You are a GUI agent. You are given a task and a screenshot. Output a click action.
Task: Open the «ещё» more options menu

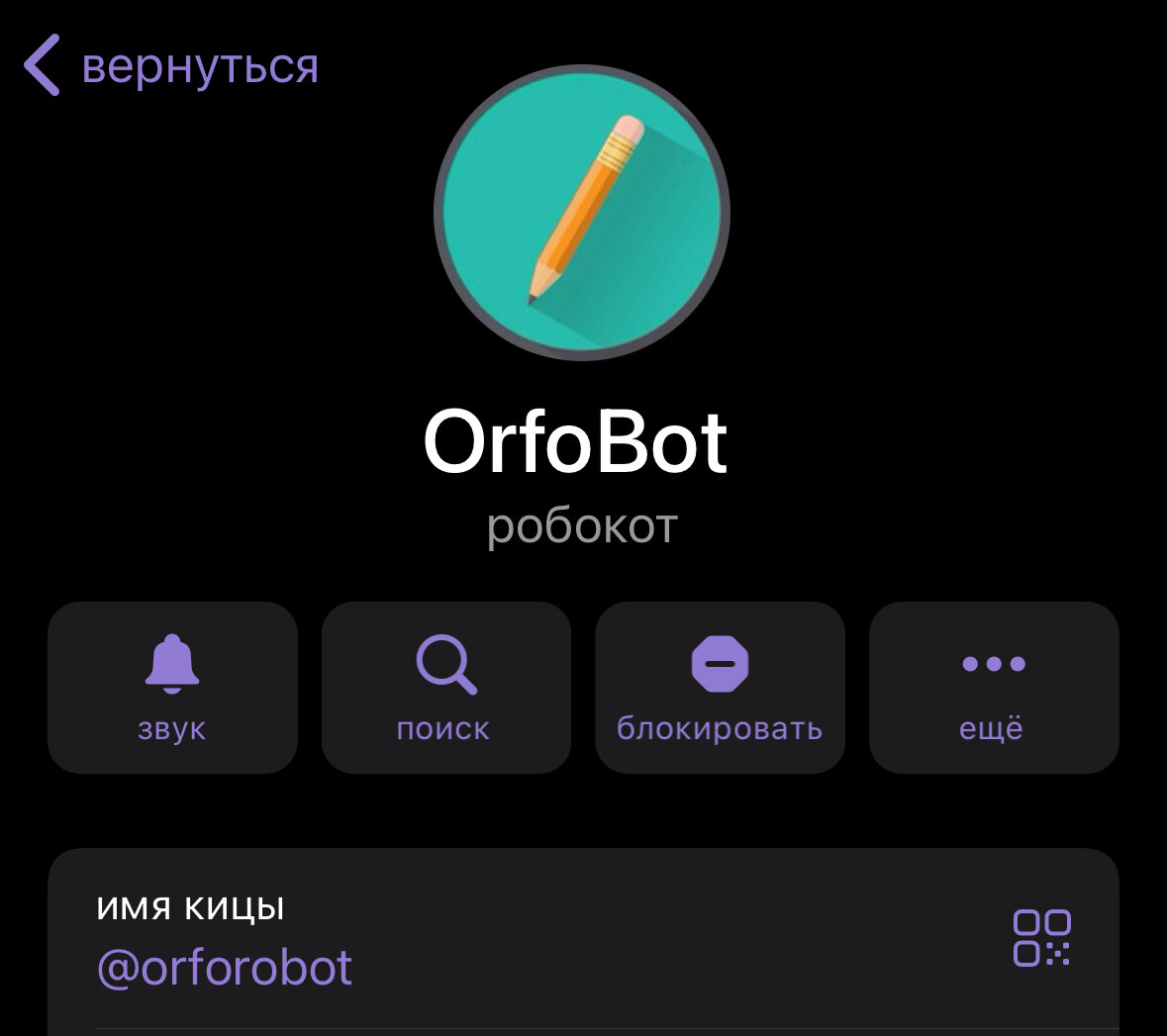tap(994, 688)
